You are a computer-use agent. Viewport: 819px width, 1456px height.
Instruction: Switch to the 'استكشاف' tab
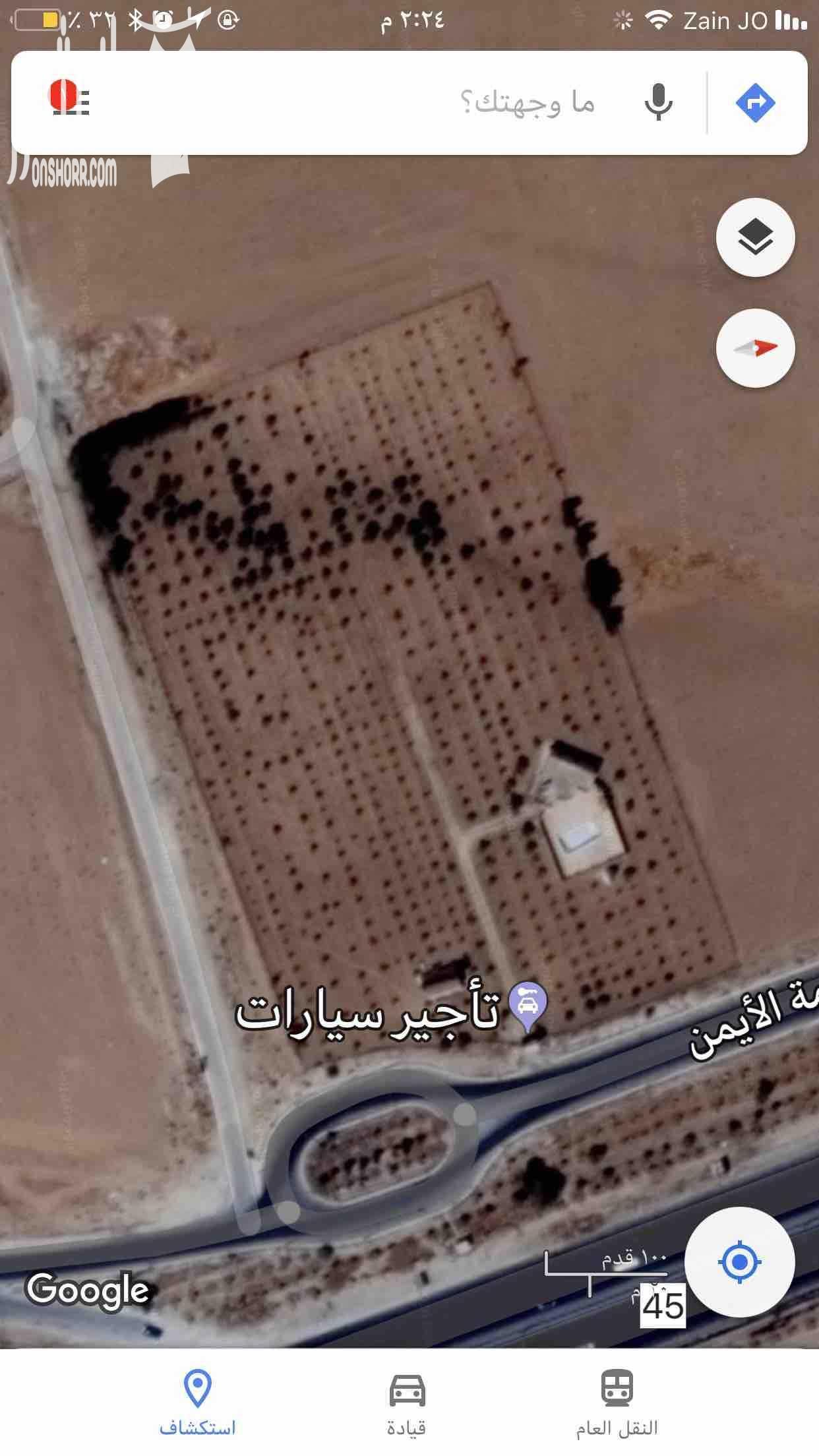(x=197, y=1403)
